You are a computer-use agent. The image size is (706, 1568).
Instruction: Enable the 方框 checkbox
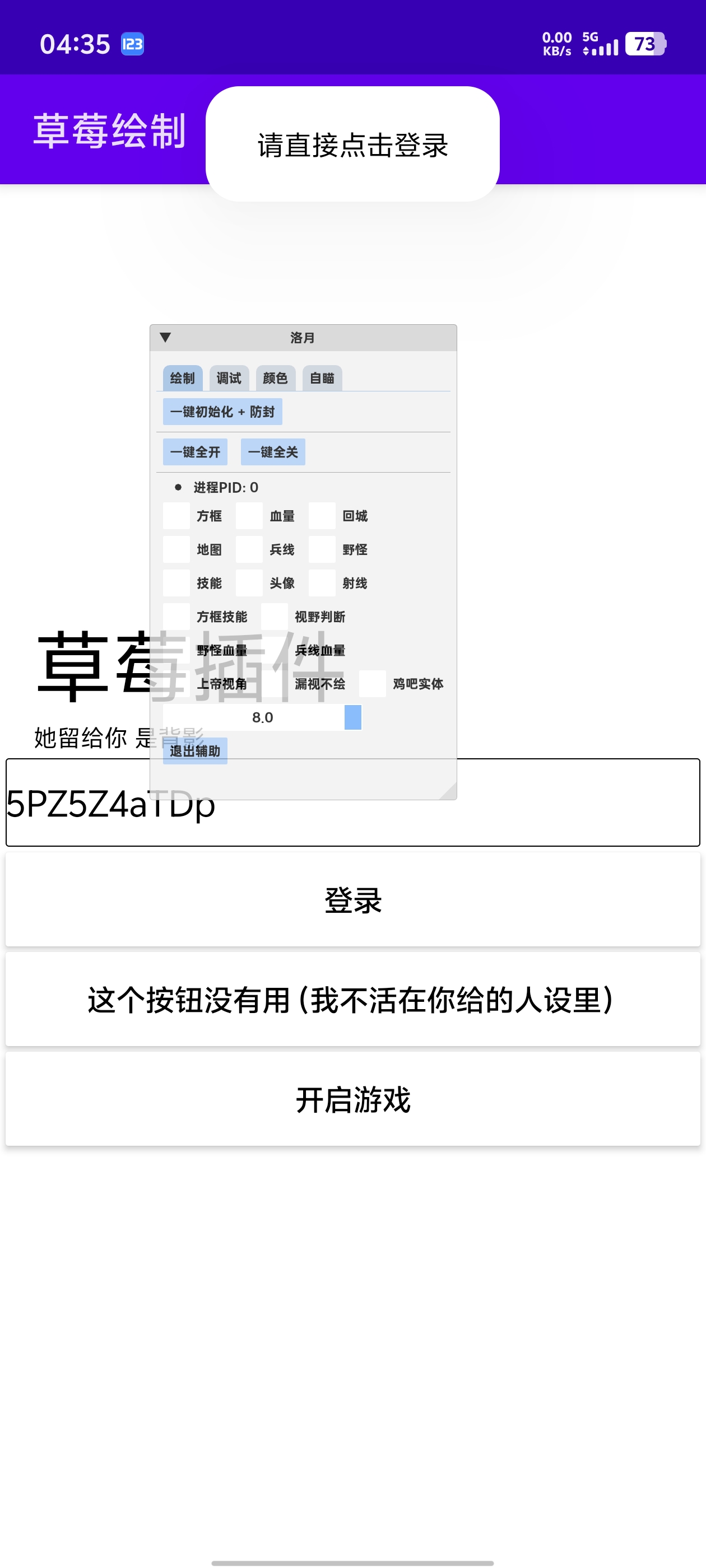click(176, 516)
